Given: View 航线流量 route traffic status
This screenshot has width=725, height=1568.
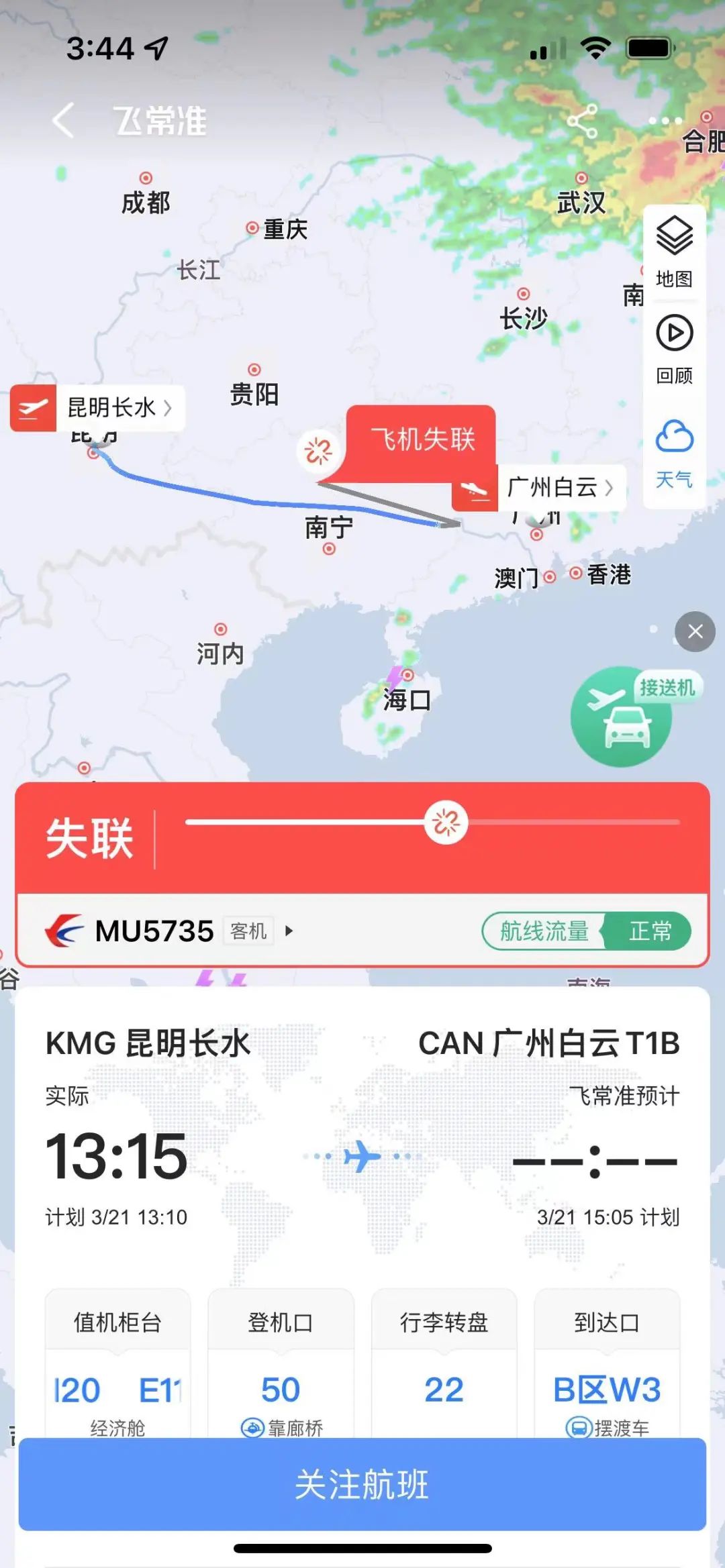Looking at the screenshot, I should click(586, 931).
